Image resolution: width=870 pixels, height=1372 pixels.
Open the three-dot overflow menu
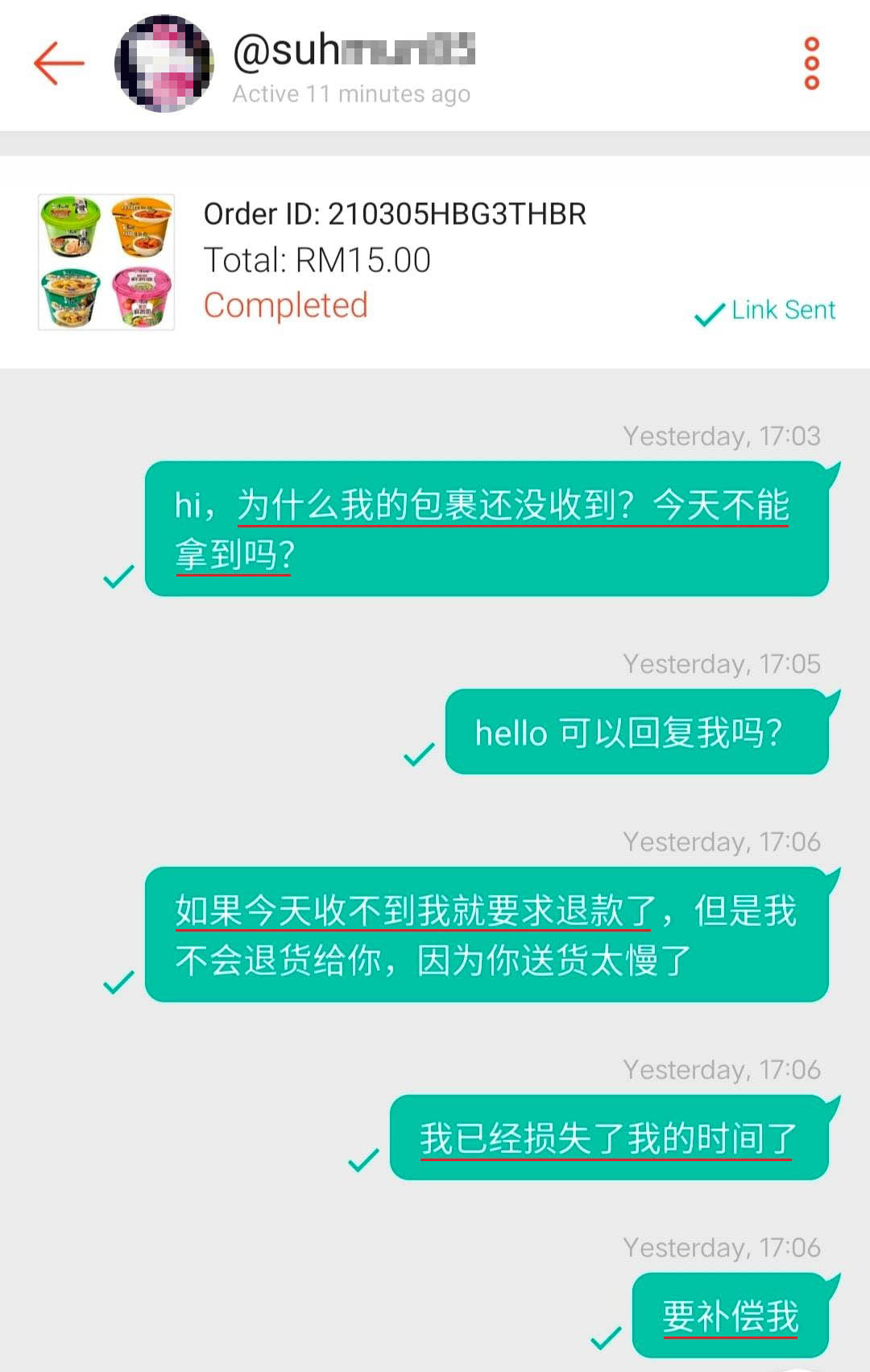[811, 64]
